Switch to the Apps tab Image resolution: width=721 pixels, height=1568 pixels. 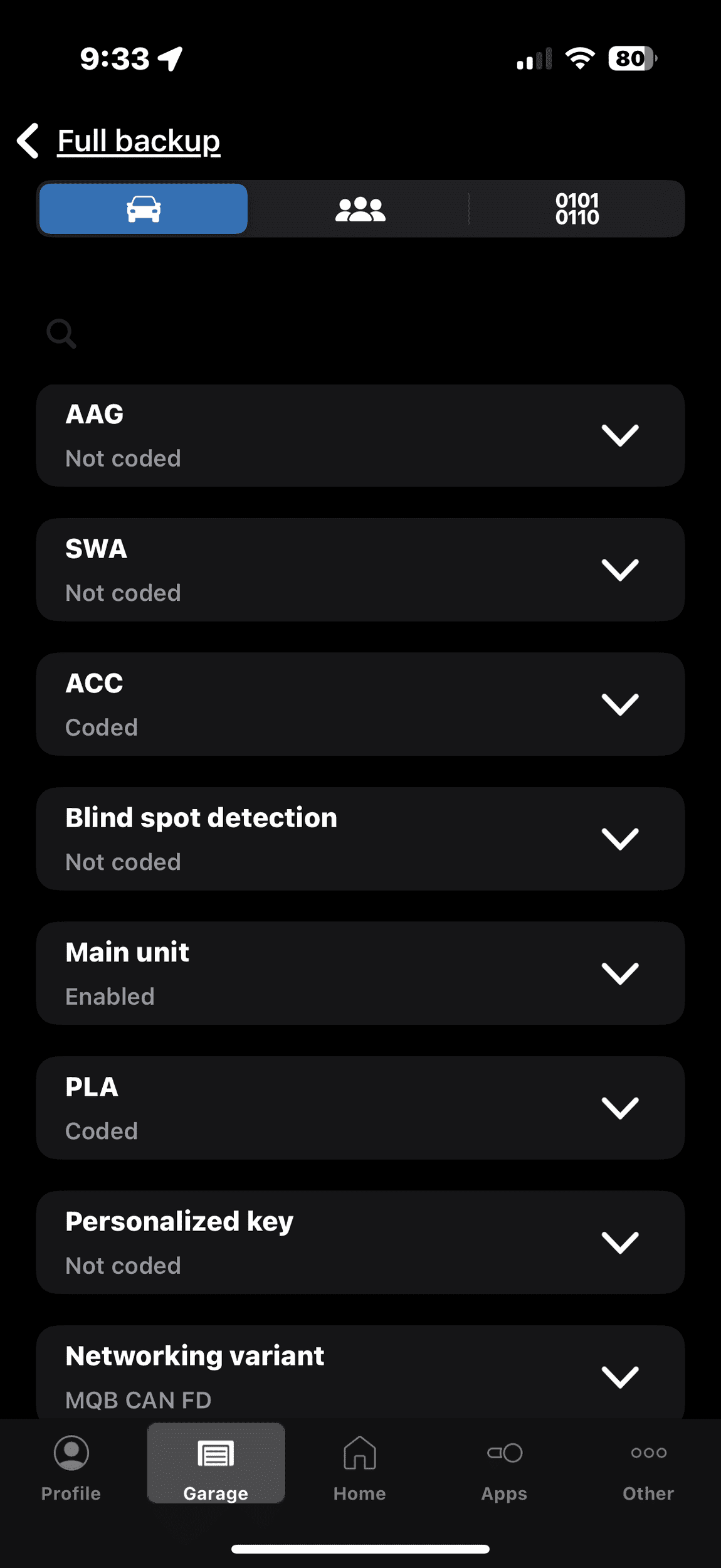(x=504, y=1469)
